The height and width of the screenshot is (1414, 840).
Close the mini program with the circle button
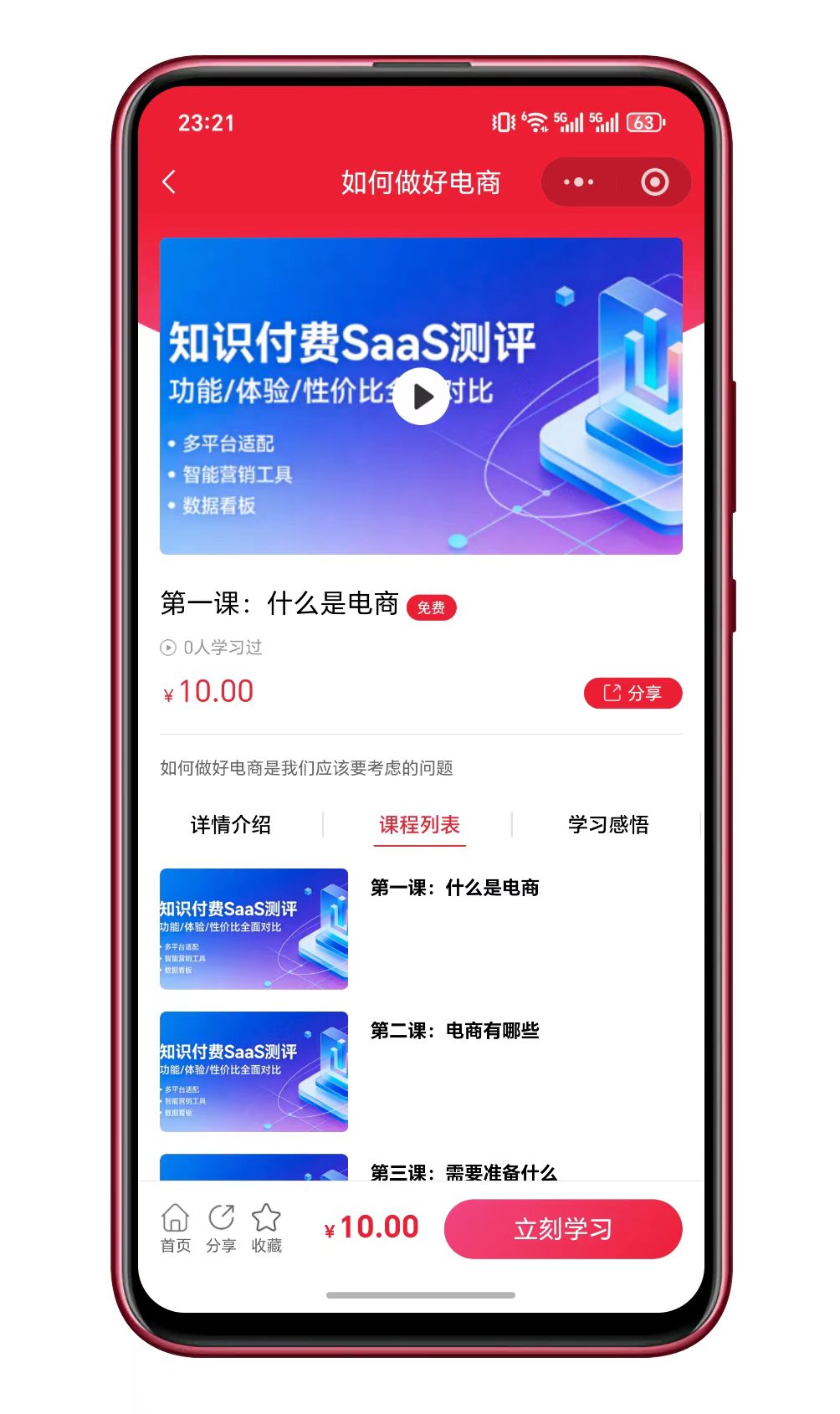[x=654, y=182]
